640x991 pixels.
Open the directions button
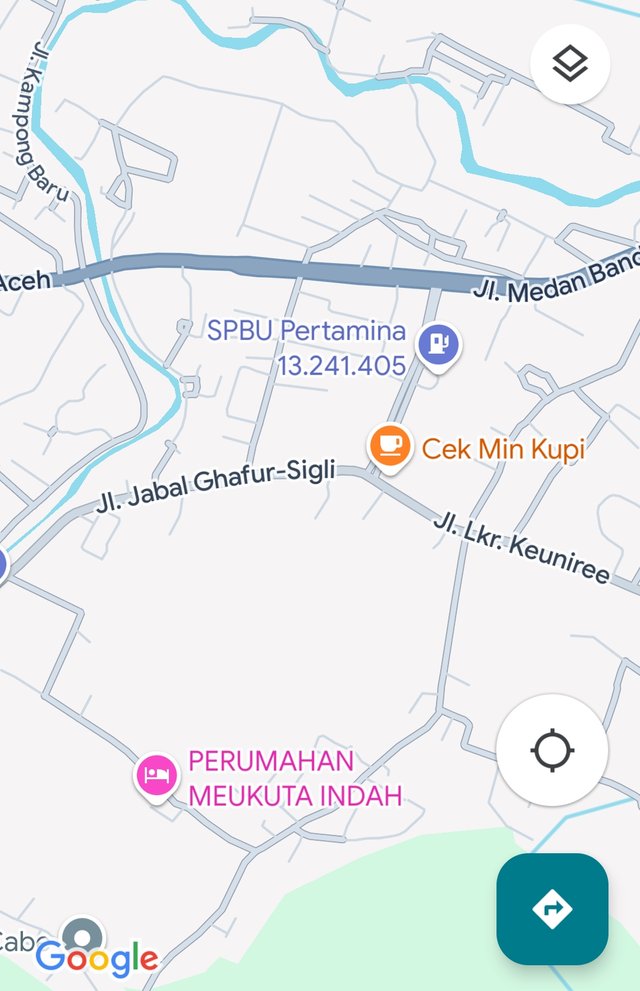coord(552,908)
